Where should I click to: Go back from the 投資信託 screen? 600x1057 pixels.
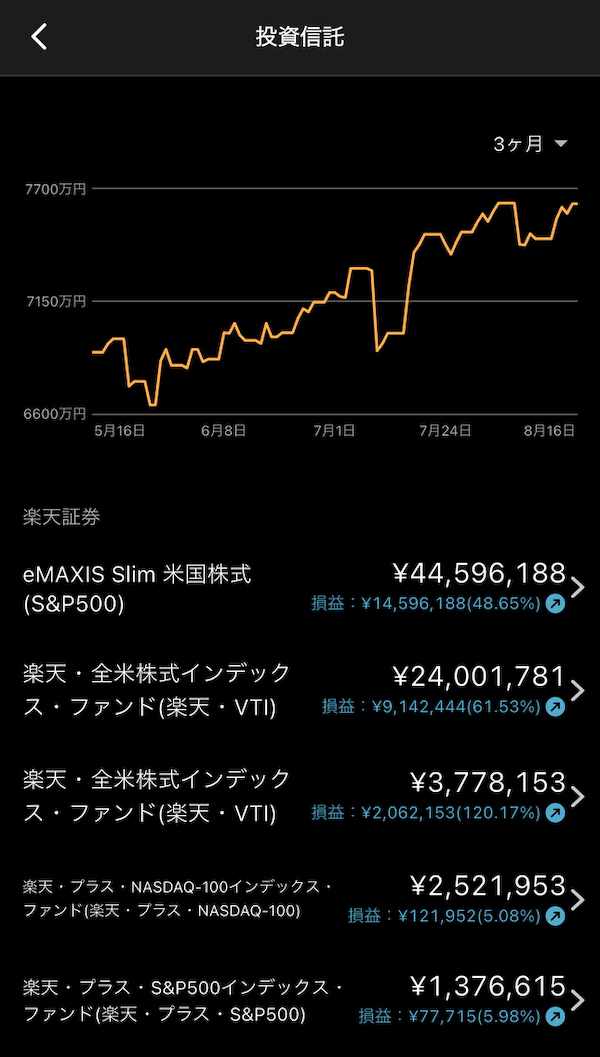(39, 37)
